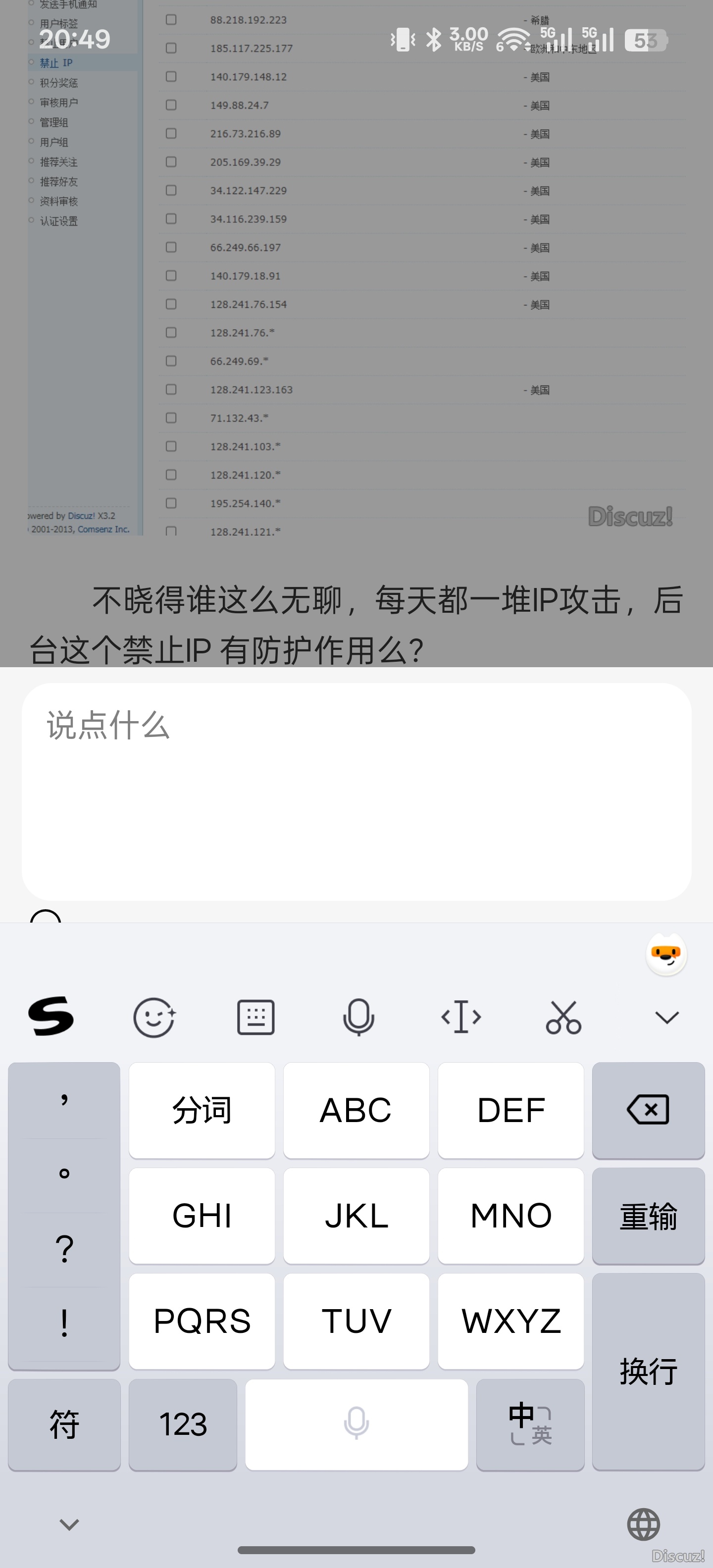This screenshot has height=1568, width=713.
Task: Tap the voice input microphone icon
Action: [x=358, y=1016]
